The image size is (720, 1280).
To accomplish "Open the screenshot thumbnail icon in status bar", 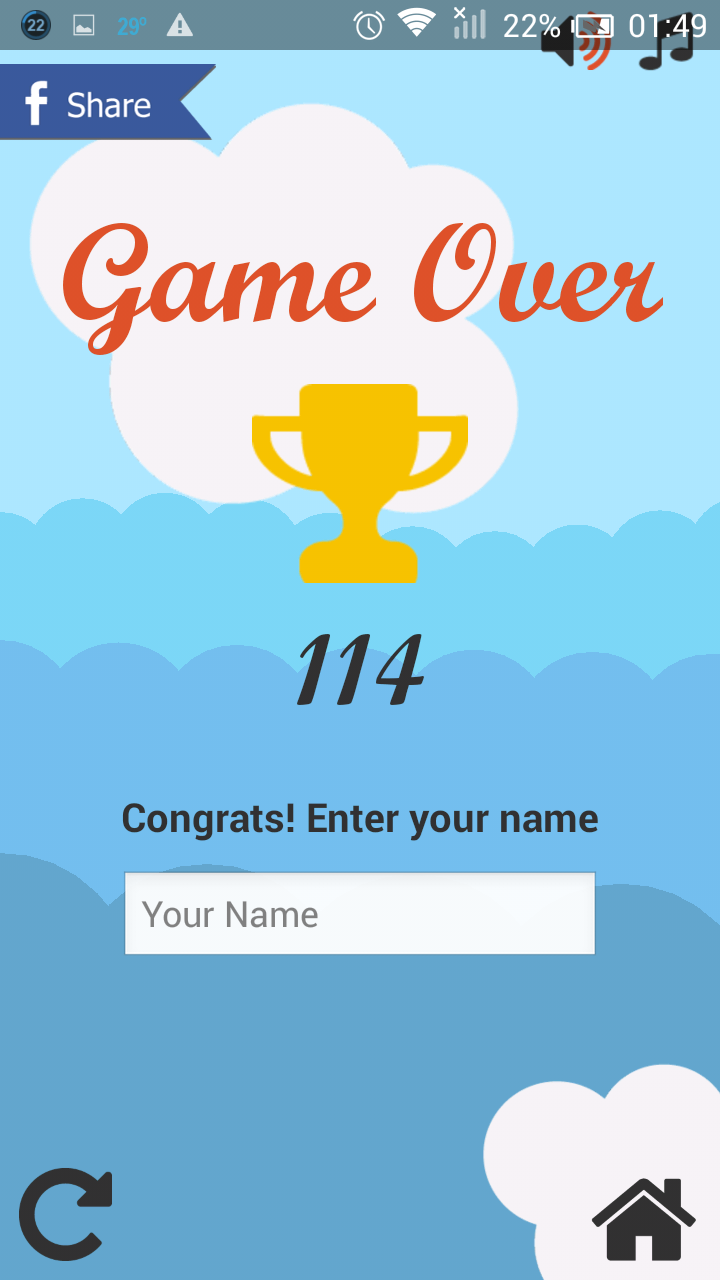I will (83, 25).
